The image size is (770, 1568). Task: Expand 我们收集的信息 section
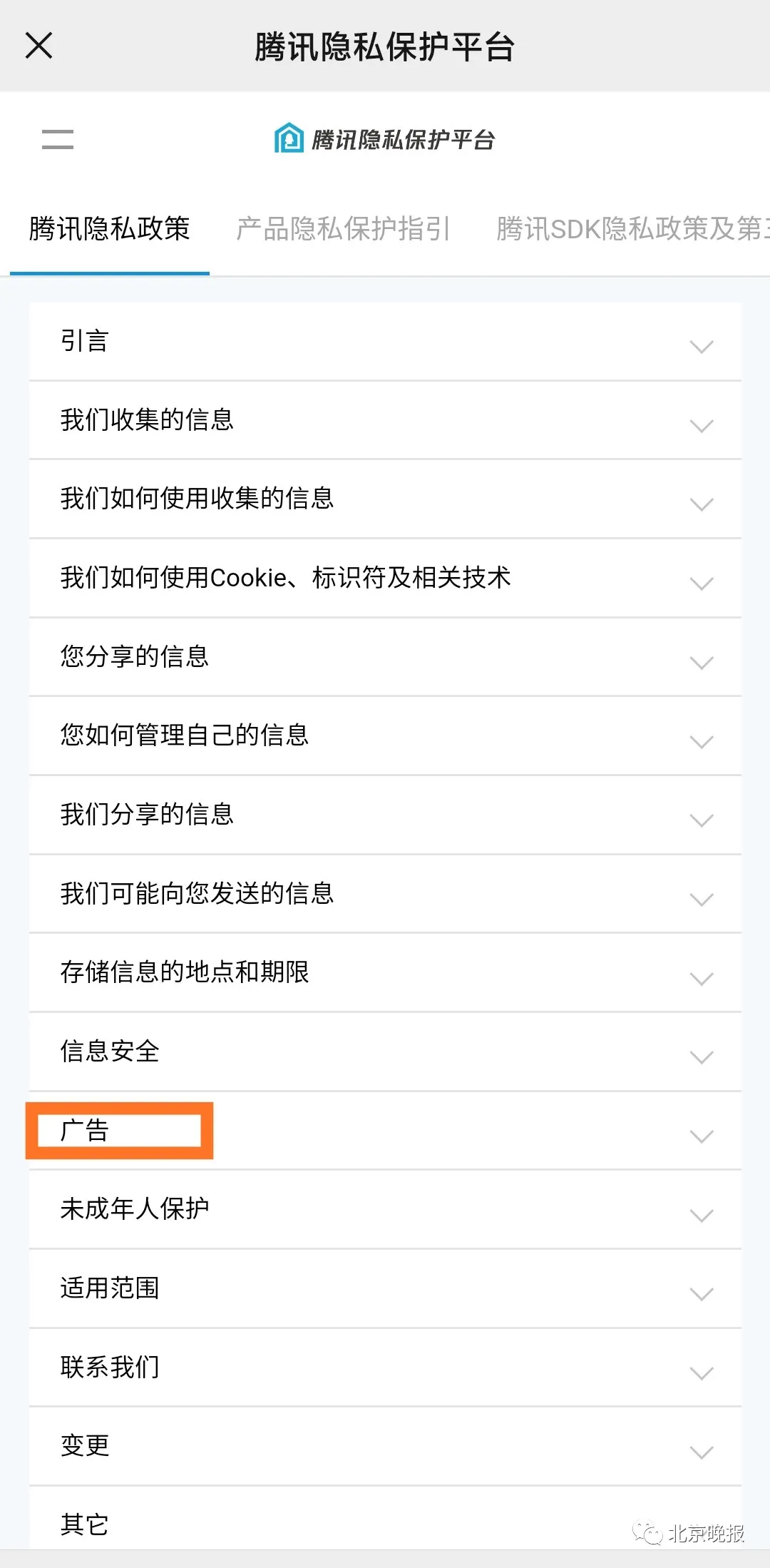click(385, 420)
